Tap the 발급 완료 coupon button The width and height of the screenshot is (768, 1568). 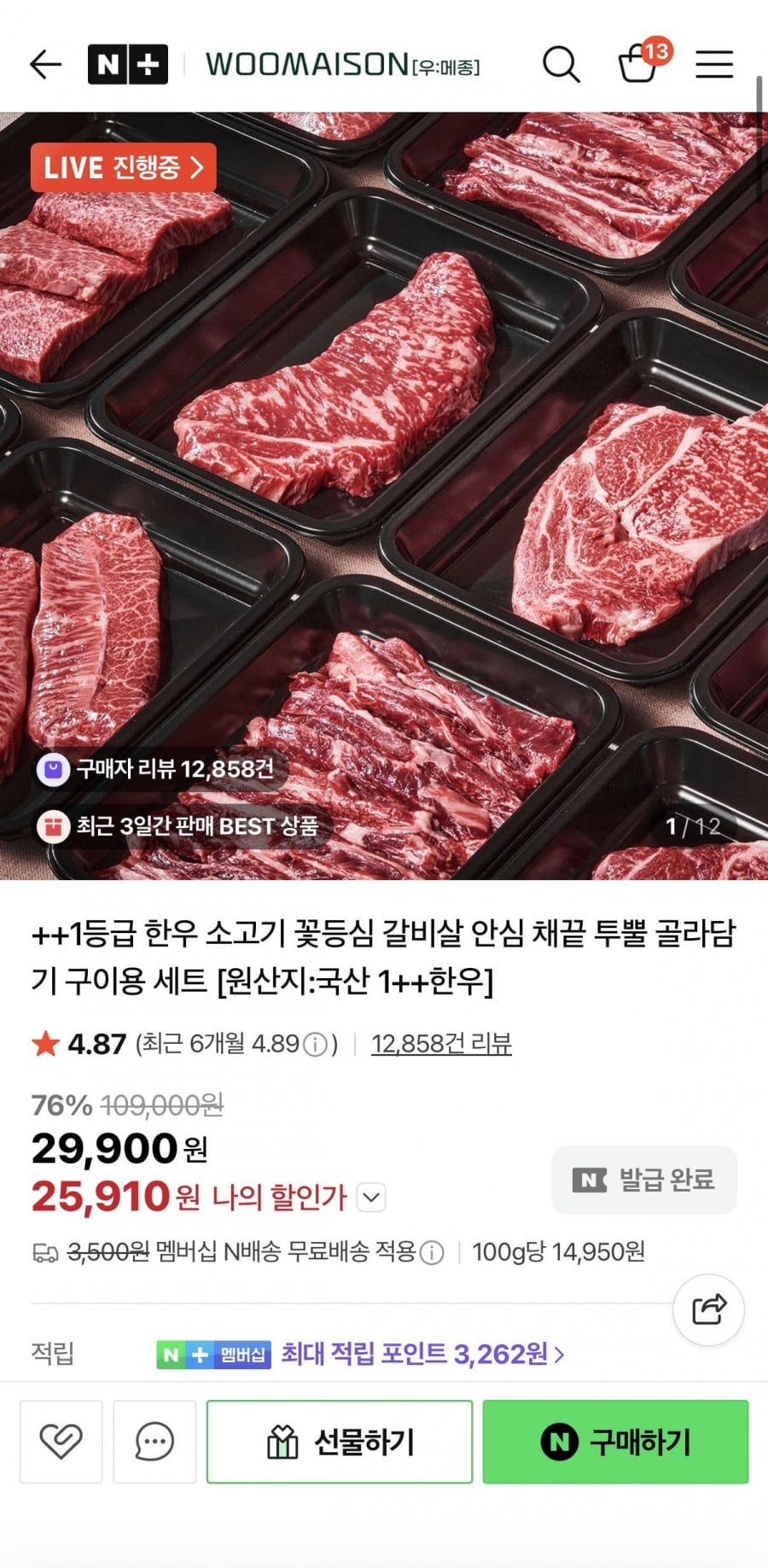coord(643,1180)
